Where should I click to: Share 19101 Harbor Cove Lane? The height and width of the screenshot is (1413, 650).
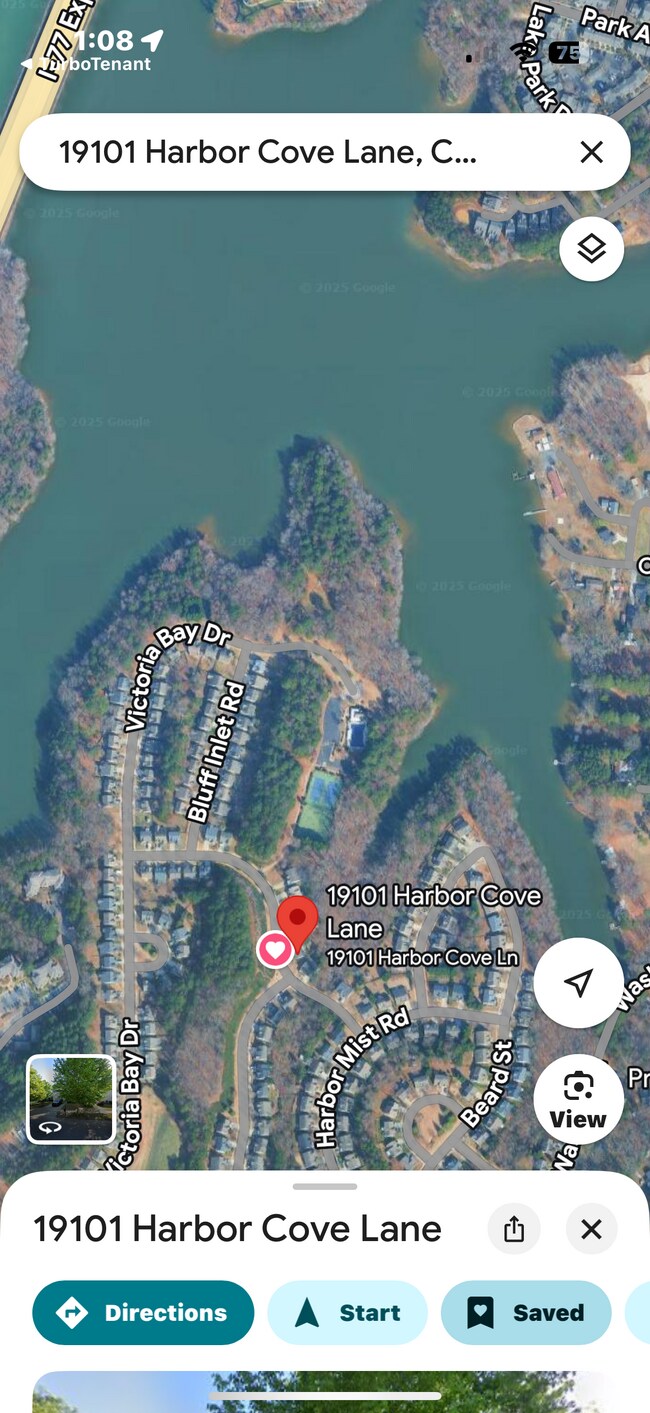[514, 1229]
